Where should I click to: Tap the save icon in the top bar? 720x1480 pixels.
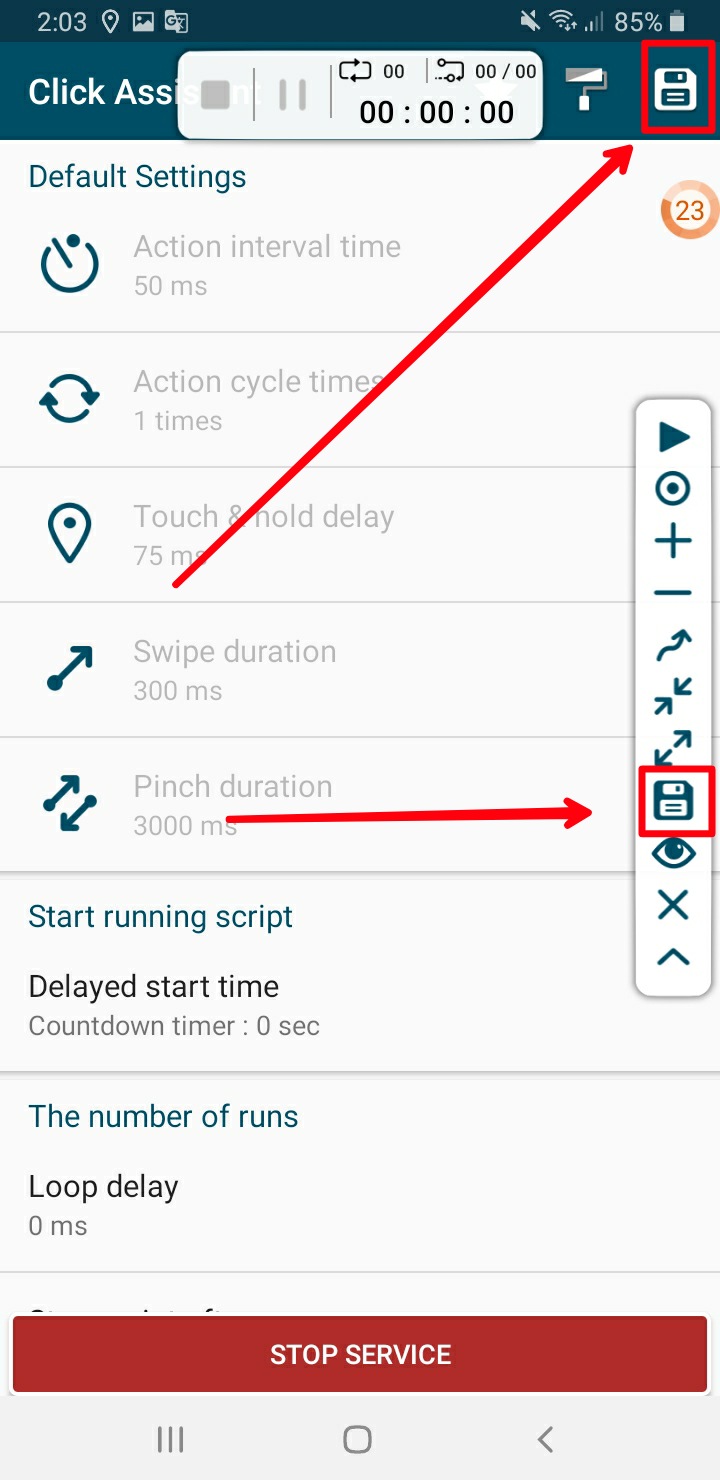coord(675,89)
